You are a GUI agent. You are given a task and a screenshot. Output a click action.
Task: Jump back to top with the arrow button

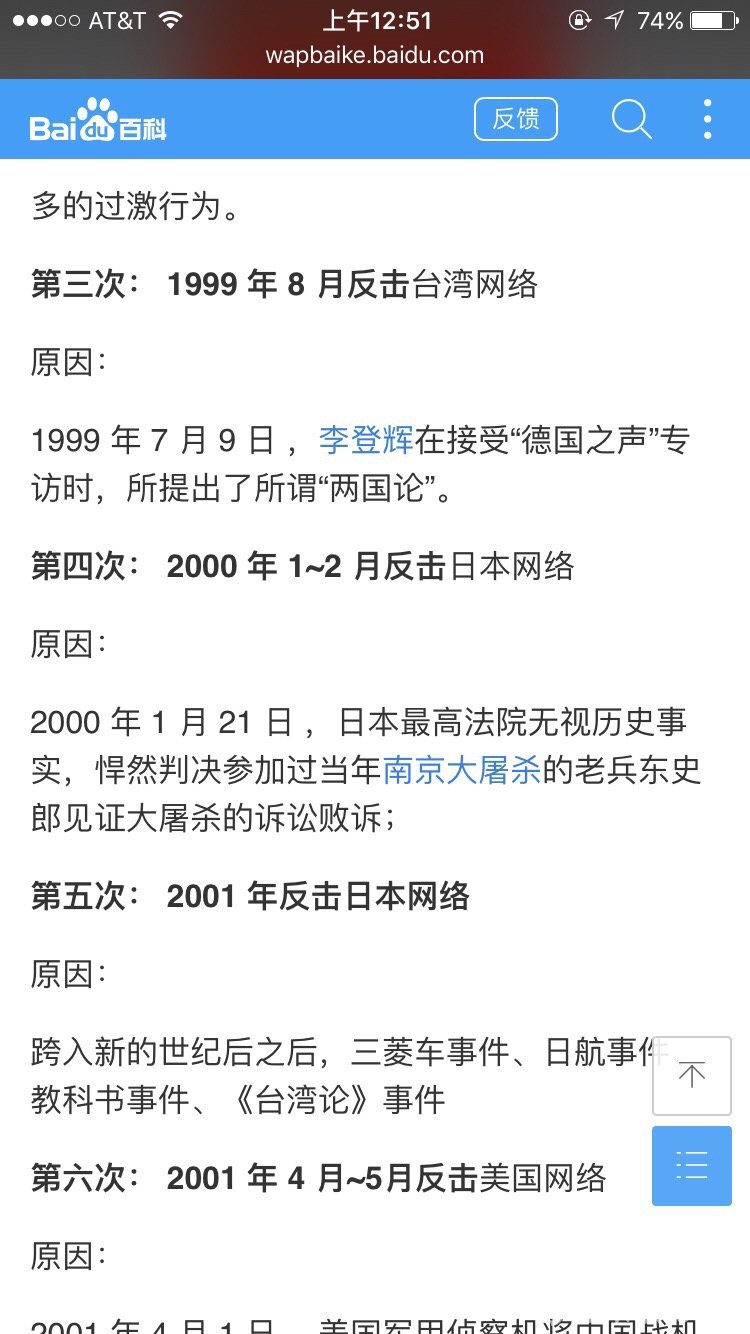click(691, 1075)
